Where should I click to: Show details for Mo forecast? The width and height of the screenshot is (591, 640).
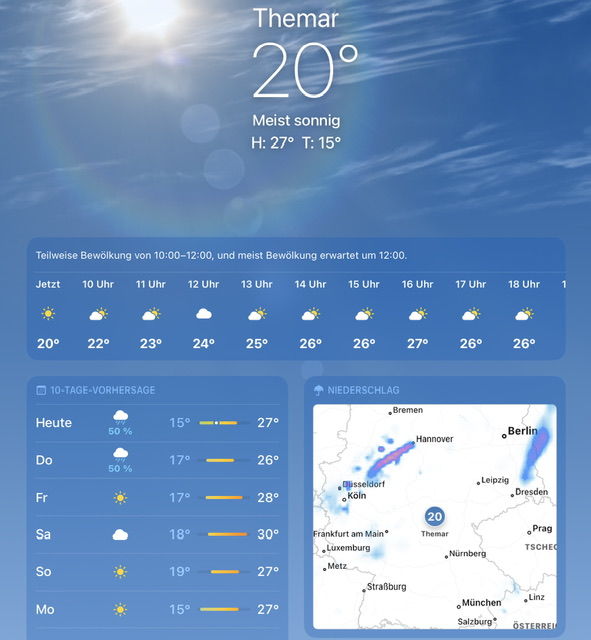(x=158, y=609)
